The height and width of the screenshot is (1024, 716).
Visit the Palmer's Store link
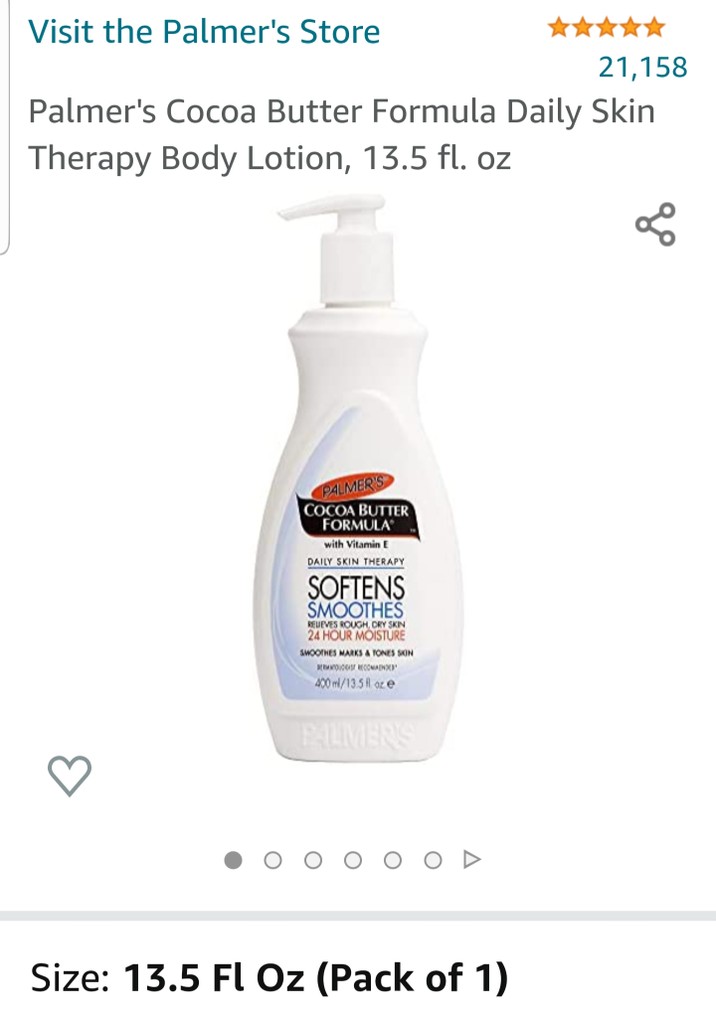coord(204,32)
